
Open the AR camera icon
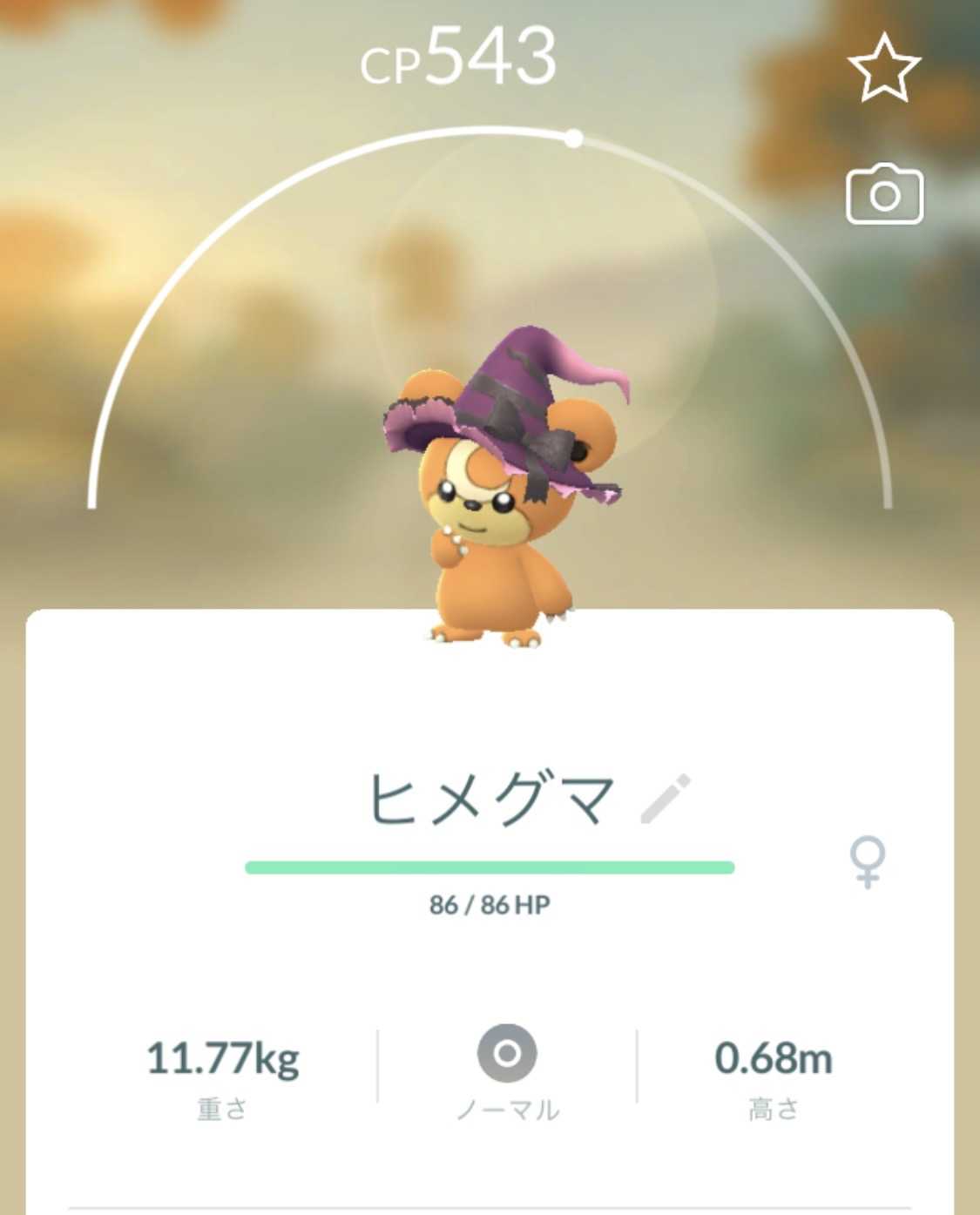pos(884,193)
